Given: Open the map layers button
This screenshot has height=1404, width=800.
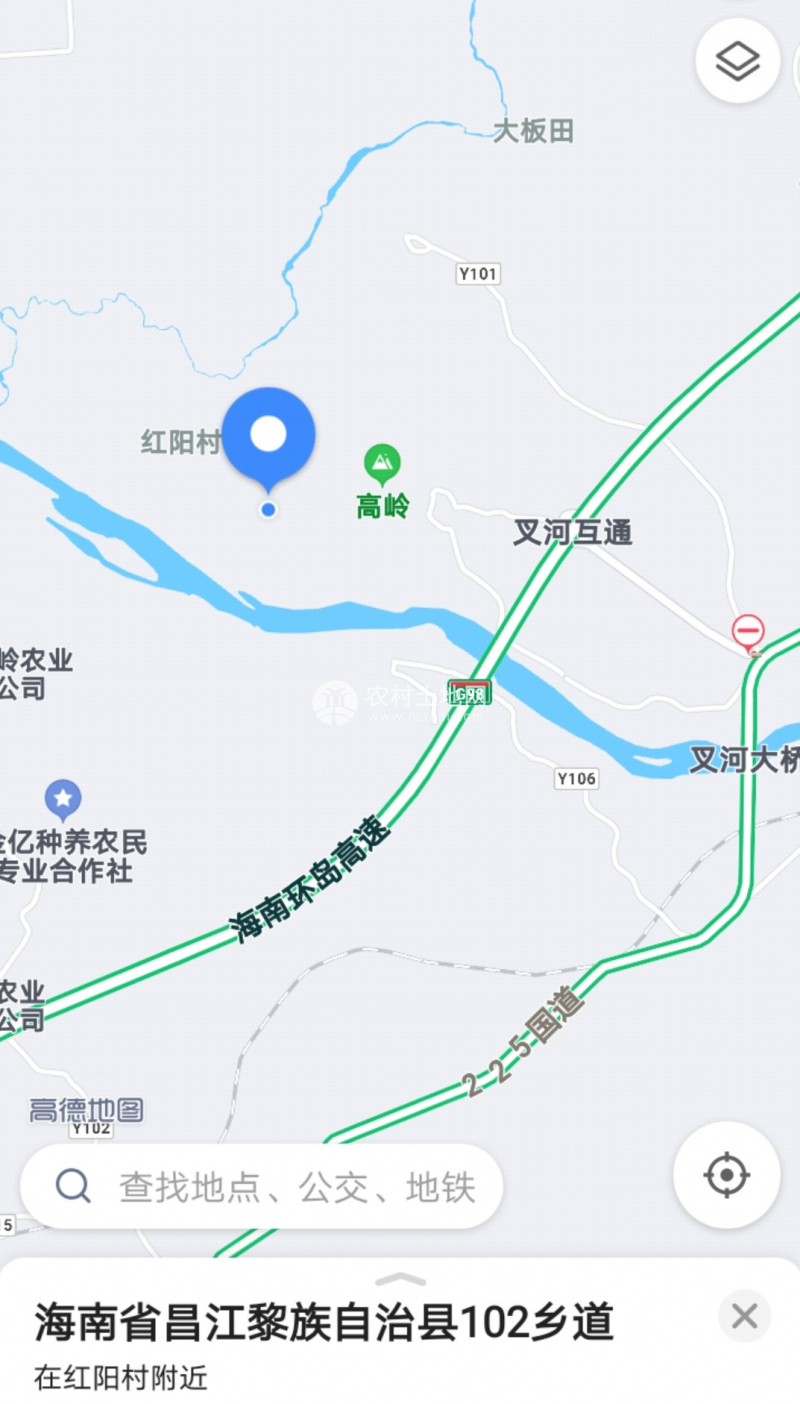Looking at the screenshot, I should tap(738, 61).
